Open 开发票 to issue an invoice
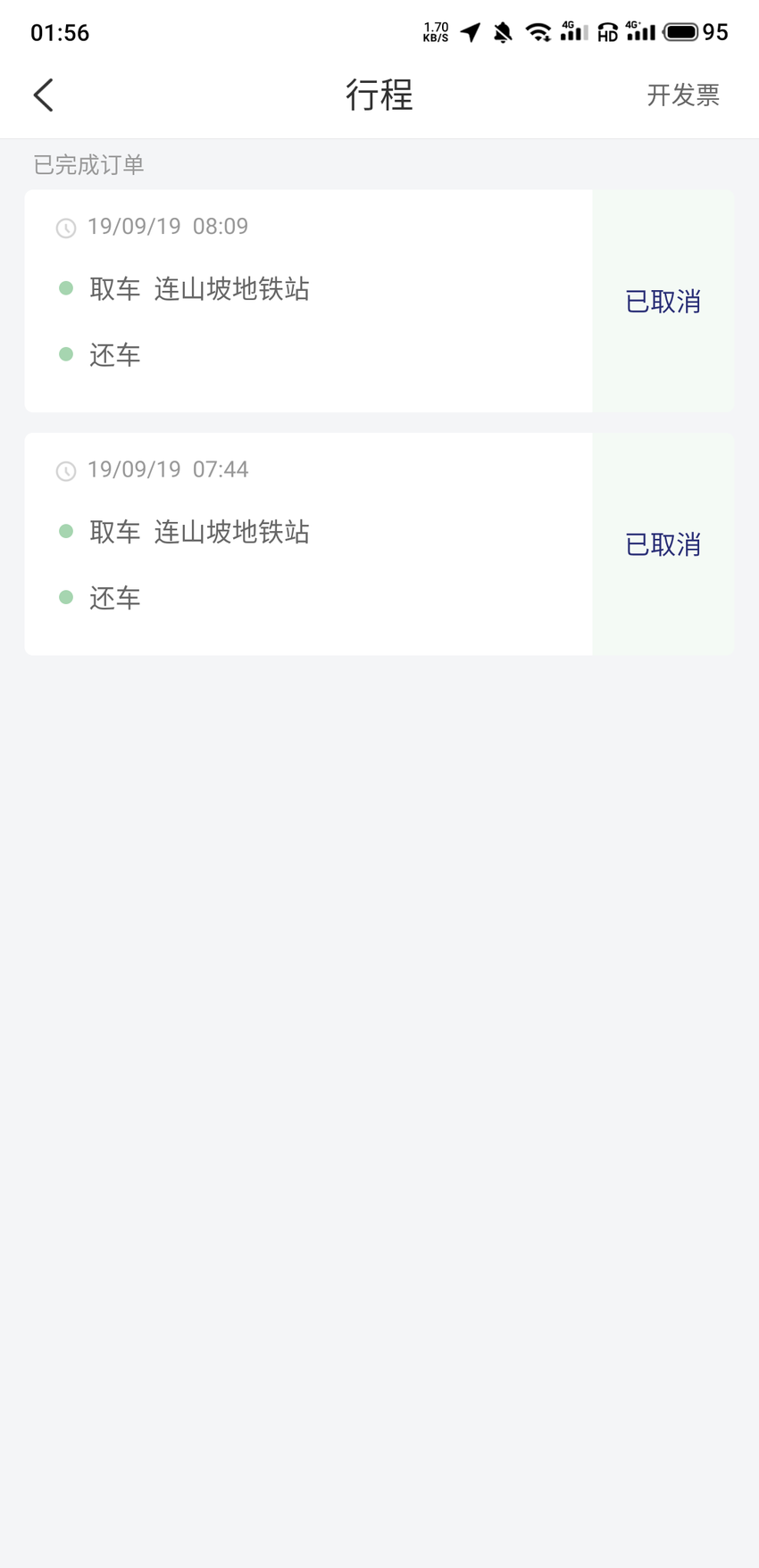The image size is (759, 1568). pyautogui.click(x=683, y=95)
